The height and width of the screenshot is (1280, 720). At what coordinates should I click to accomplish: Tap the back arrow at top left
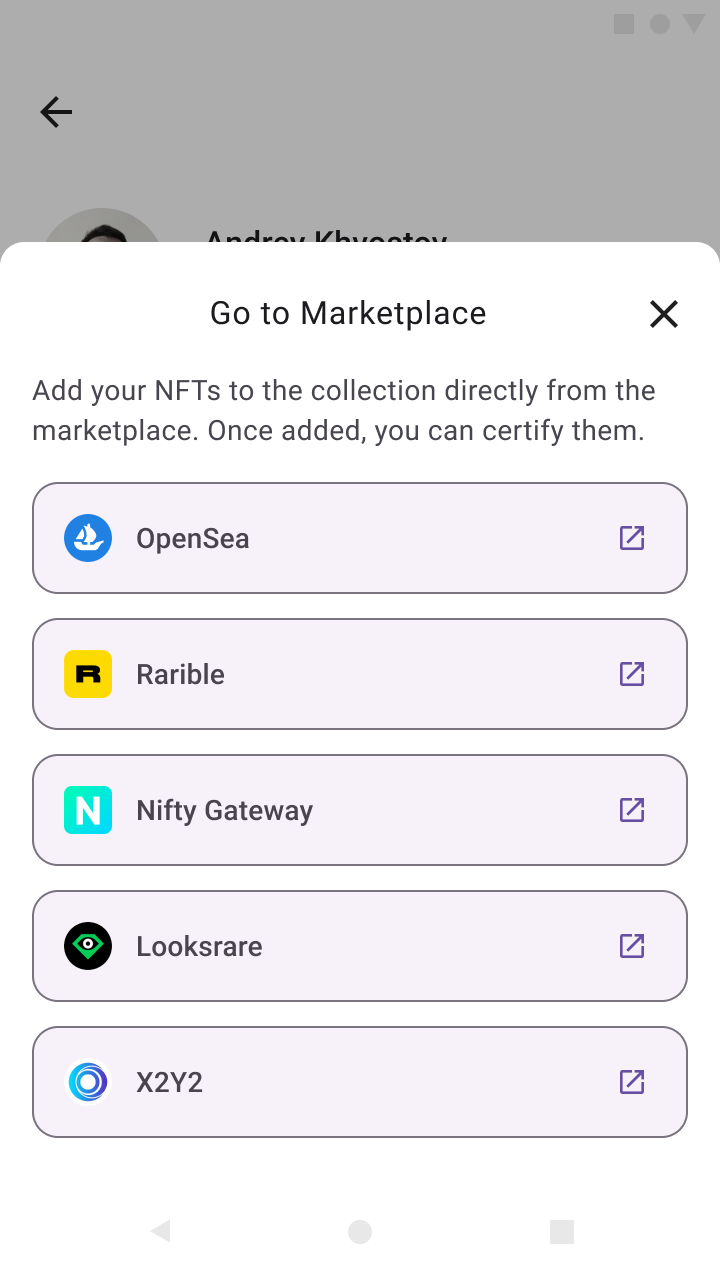[x=55, y=112]
